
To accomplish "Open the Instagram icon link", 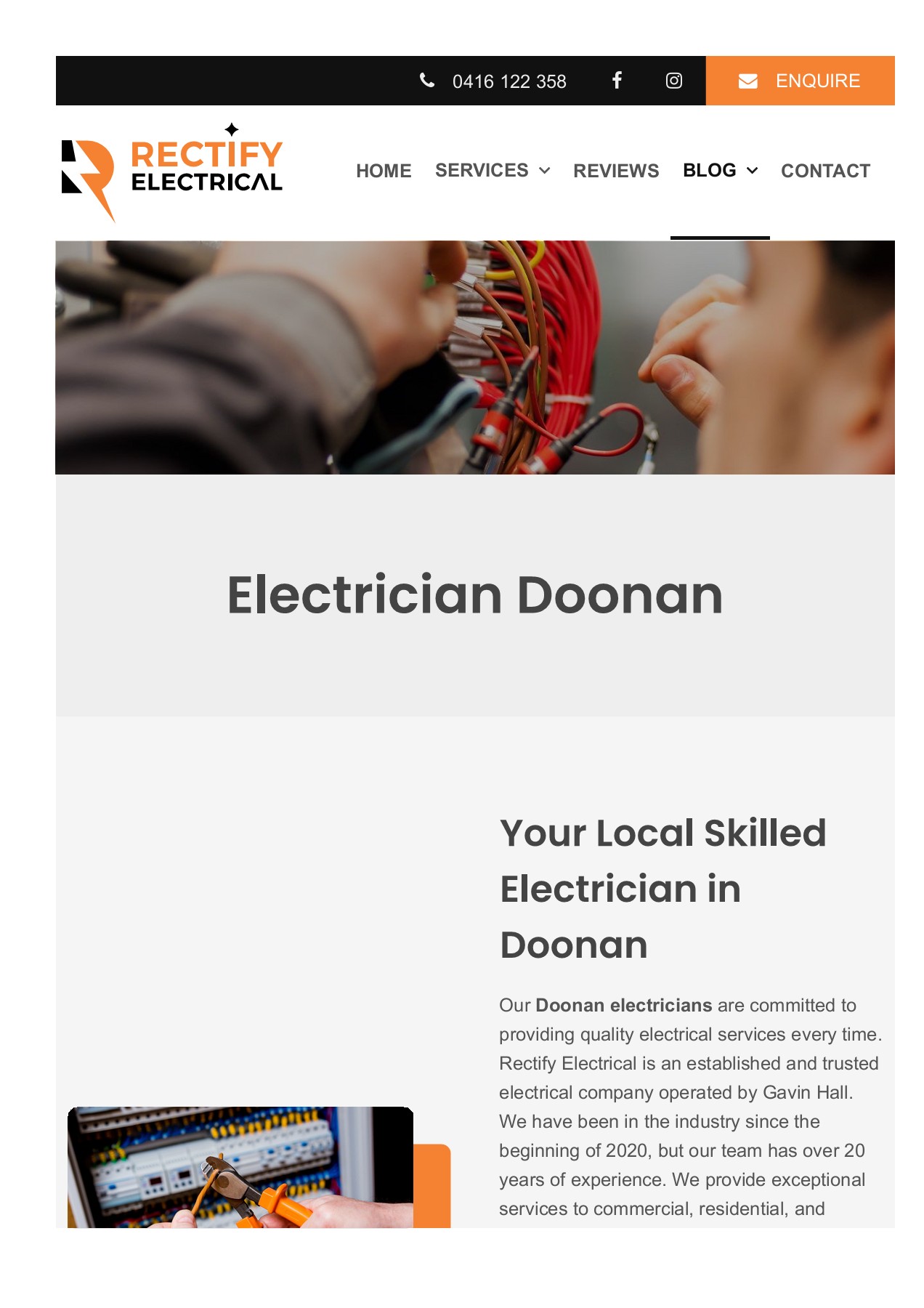I will (673, 80).
